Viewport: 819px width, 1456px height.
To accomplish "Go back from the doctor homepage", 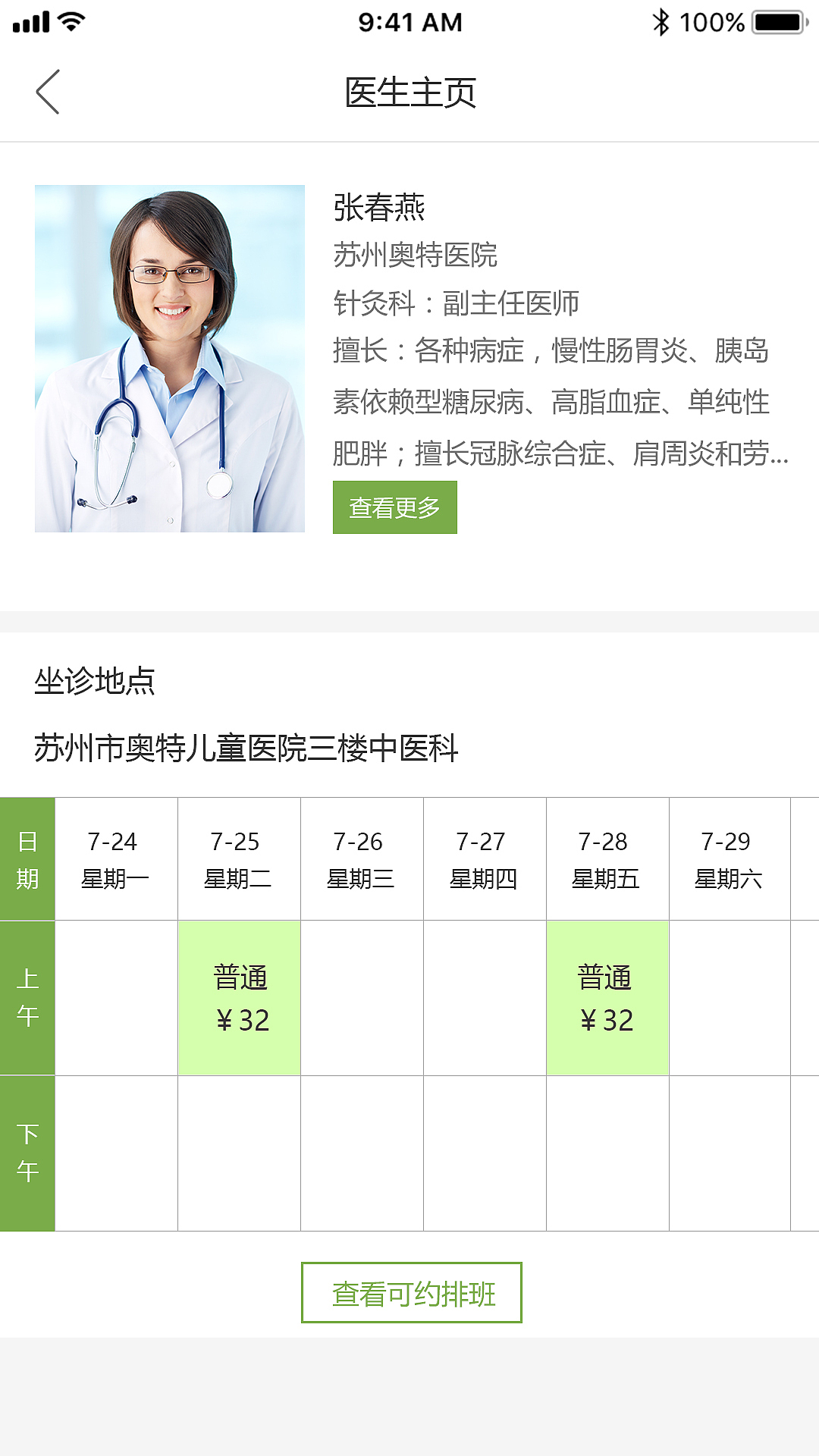I will pyautogui.click(x=48, y=92).
